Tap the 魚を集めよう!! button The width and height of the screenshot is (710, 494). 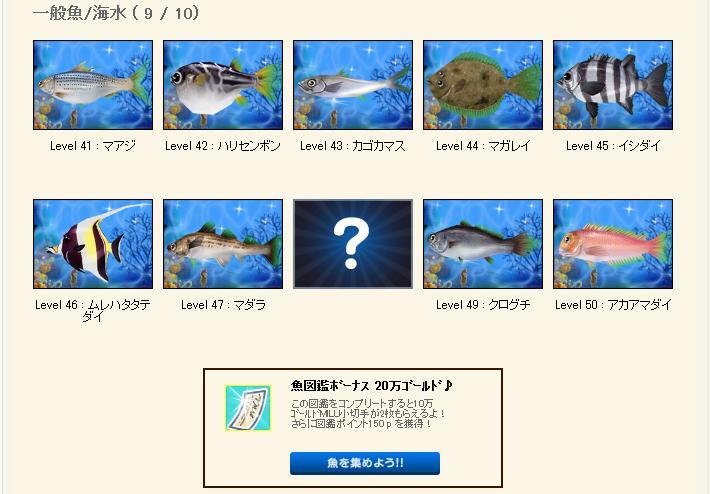coord(365,463)
